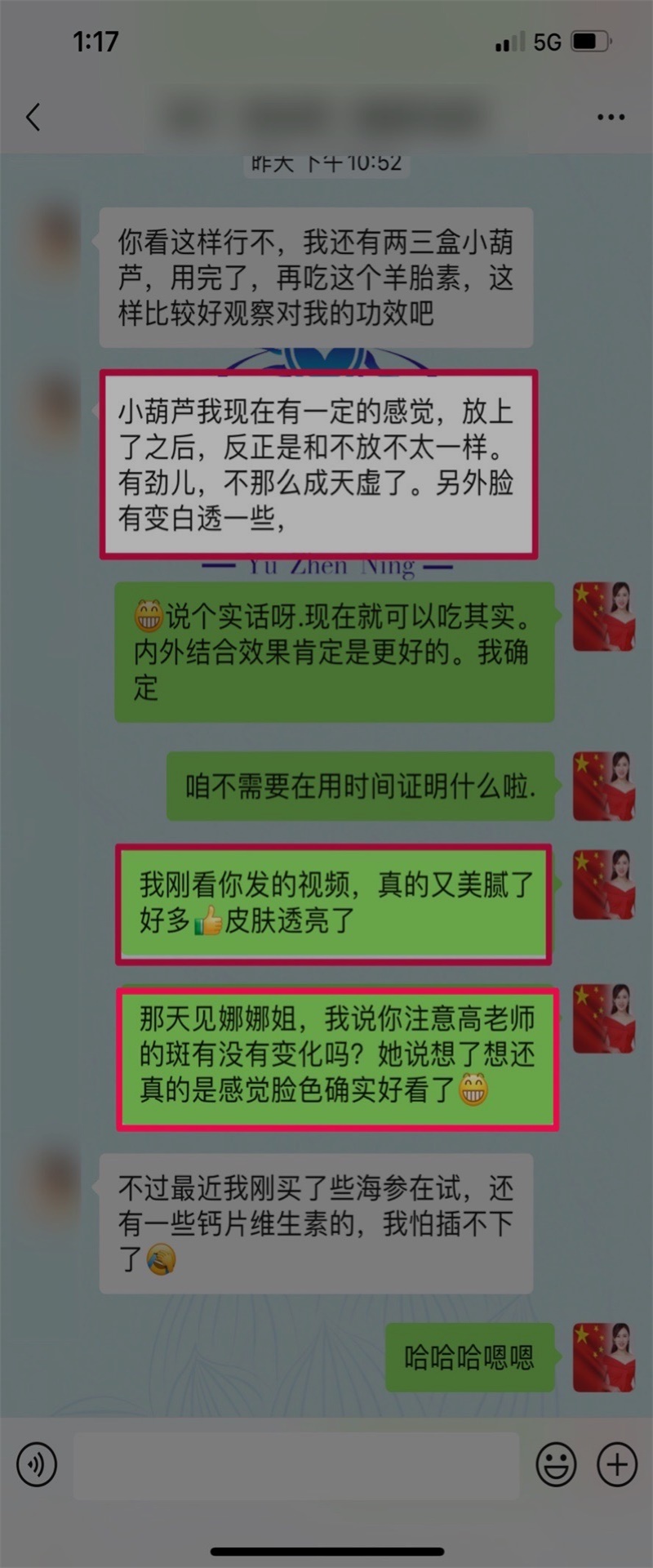Image resolution: width=653 pixels, height=1568 pixels.
Task: Focus the message text field
Action: coord(295,1464)
